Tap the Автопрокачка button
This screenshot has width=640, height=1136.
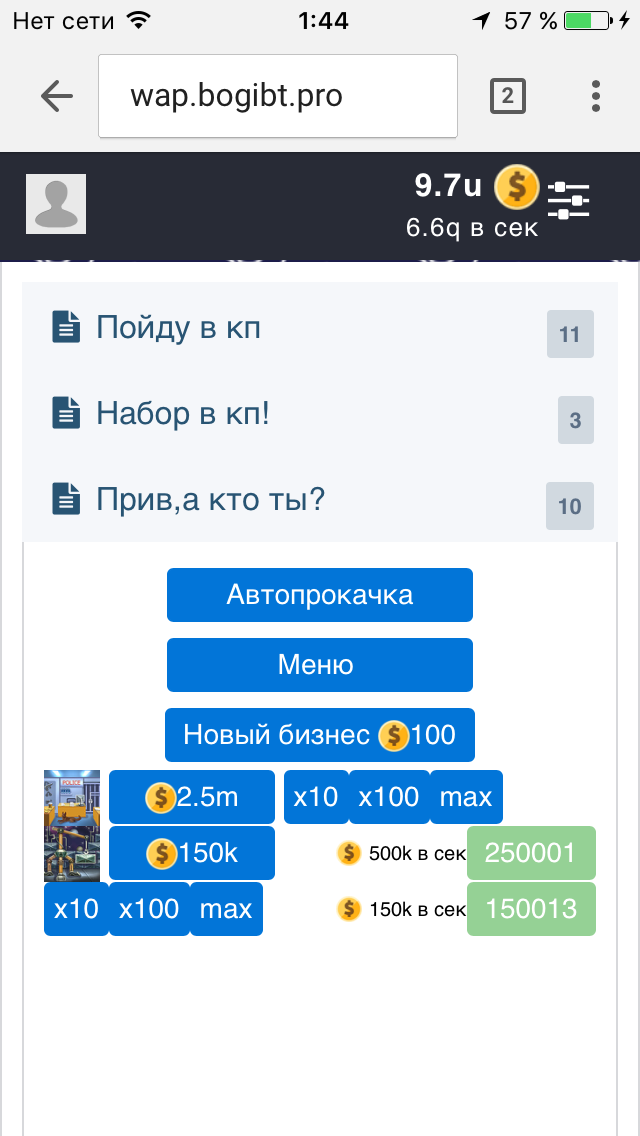coord(319,595)
